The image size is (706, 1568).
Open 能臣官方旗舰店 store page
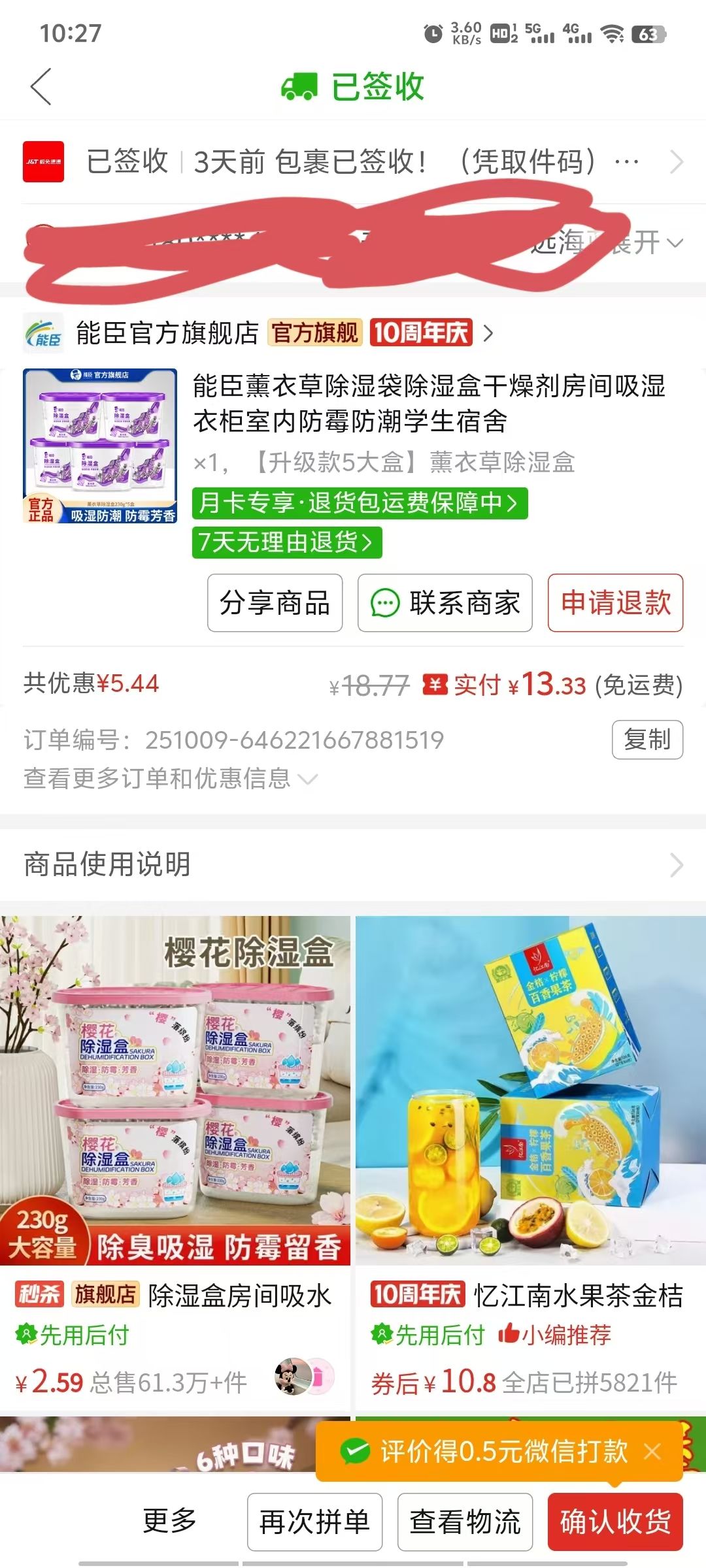click(168, 333)
